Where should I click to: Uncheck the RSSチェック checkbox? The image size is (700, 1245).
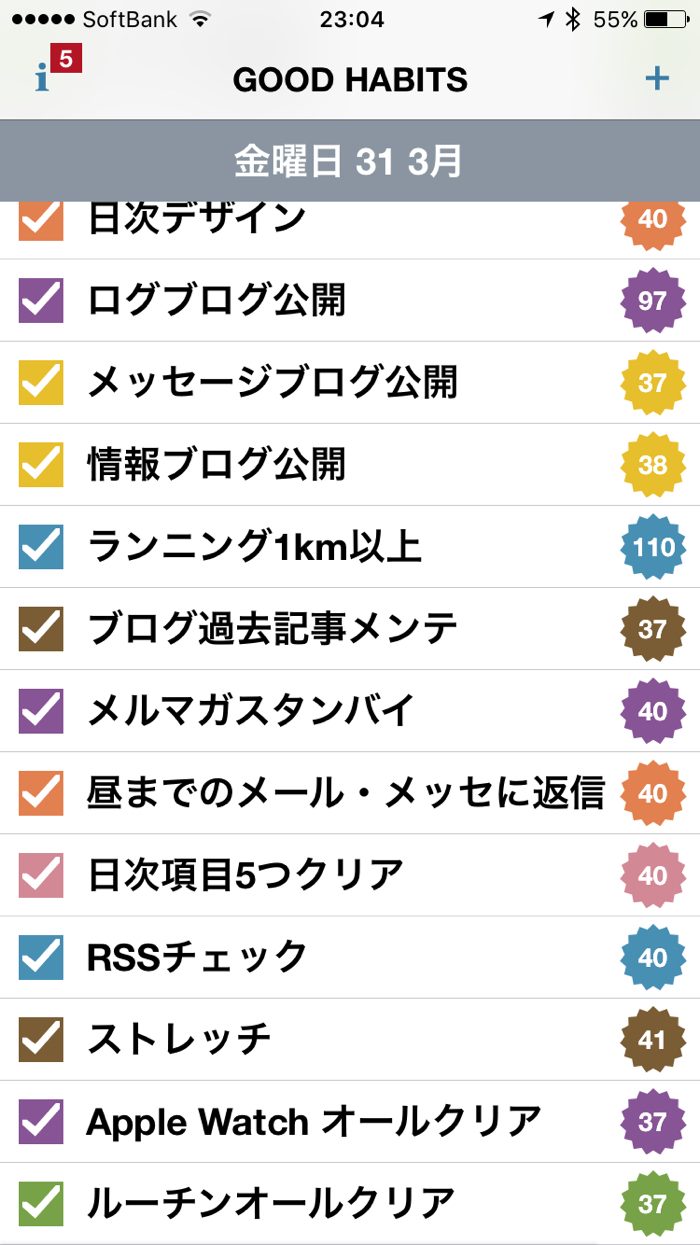coord(41,957)
